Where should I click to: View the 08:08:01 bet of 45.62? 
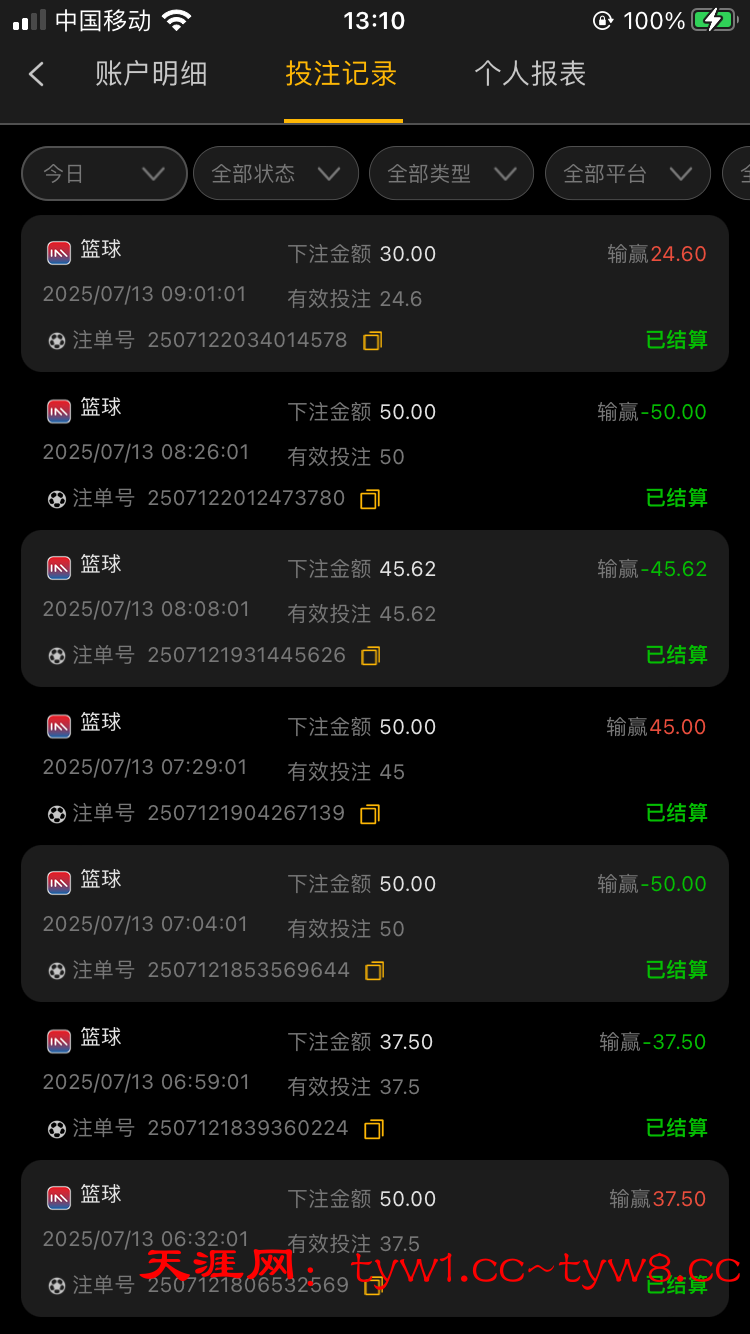(x=374, y=608)
